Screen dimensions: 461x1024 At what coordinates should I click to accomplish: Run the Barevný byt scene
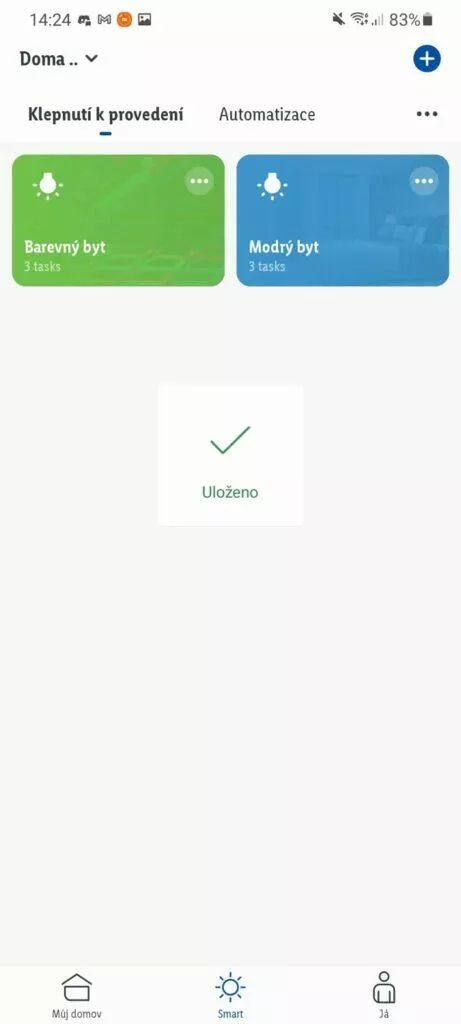[x=118, y=221]
